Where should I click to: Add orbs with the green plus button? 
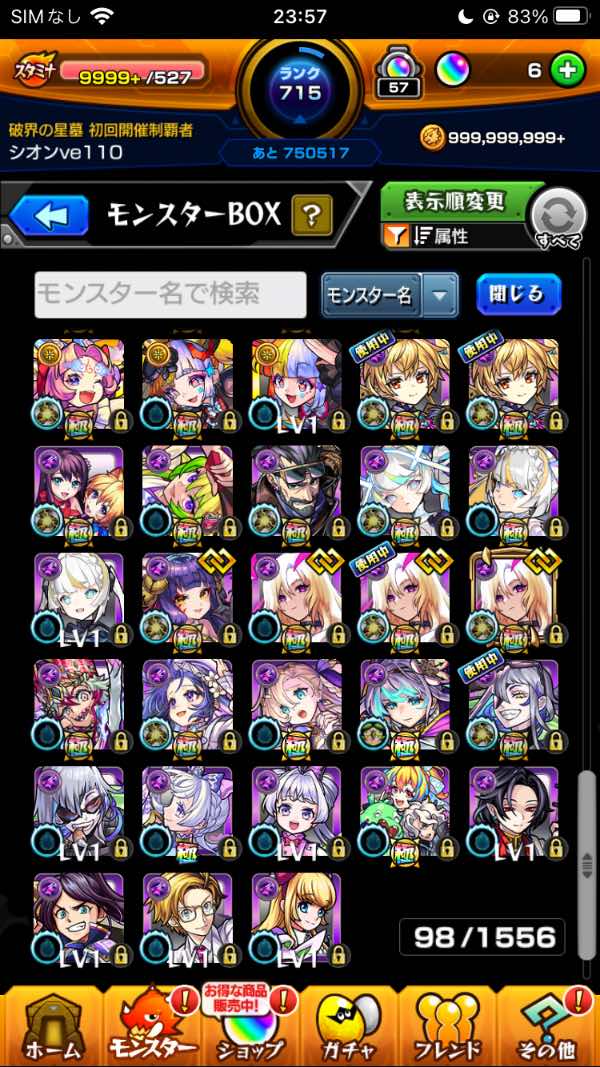click(x=567, y=70)
